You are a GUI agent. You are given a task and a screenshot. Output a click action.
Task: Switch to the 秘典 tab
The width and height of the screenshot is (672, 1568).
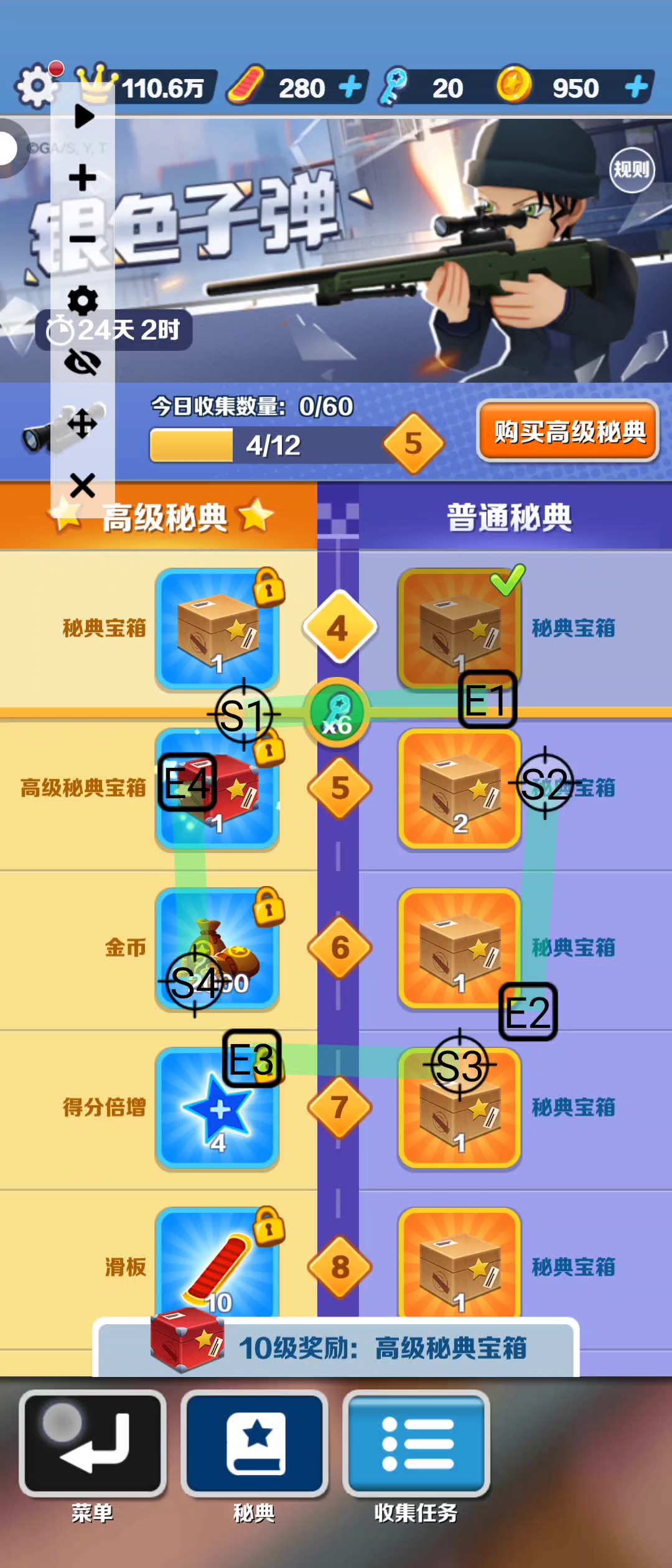point(254,1444)
